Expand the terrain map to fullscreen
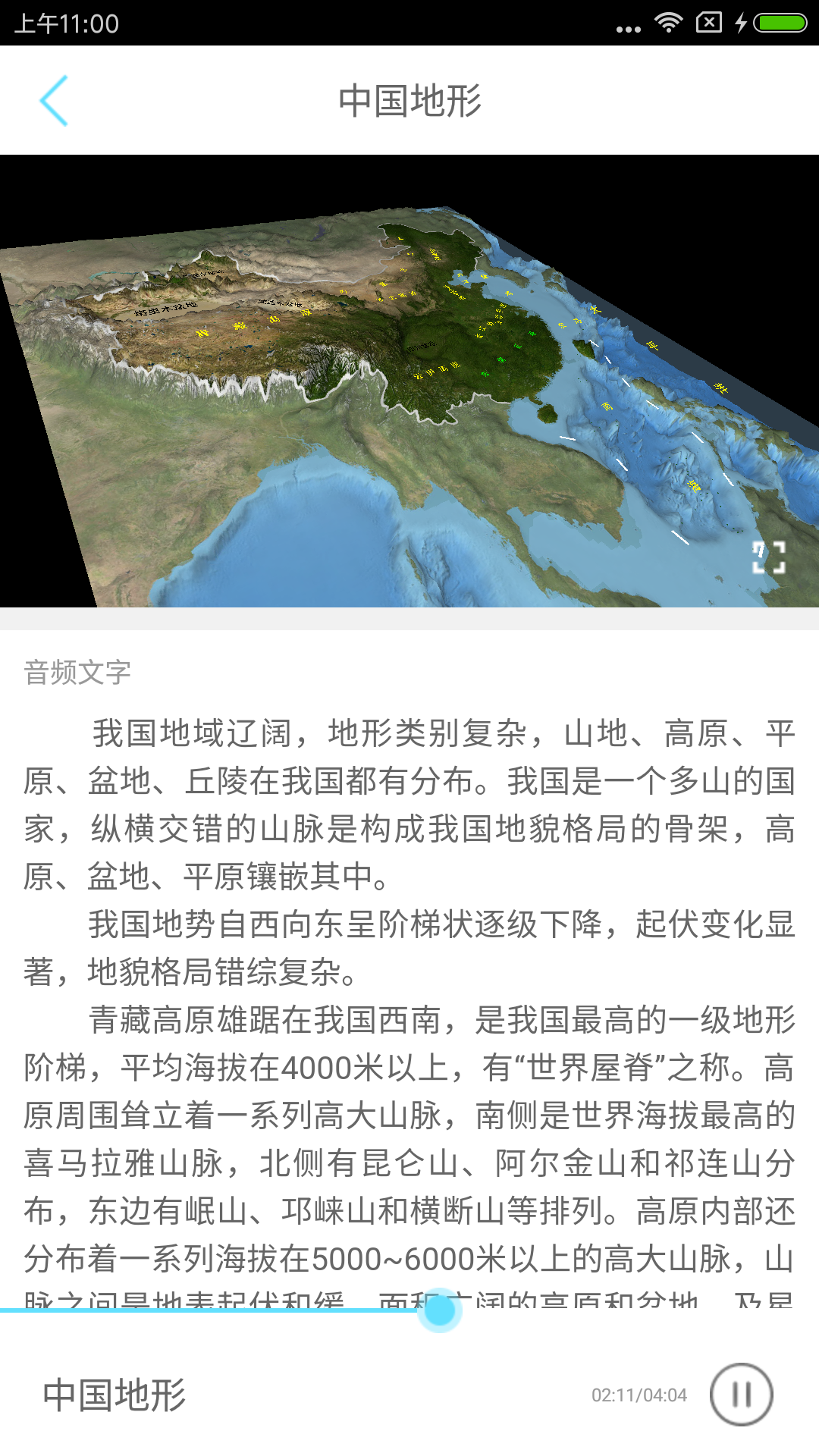819x1456 pixels. [x=768, y=557]
